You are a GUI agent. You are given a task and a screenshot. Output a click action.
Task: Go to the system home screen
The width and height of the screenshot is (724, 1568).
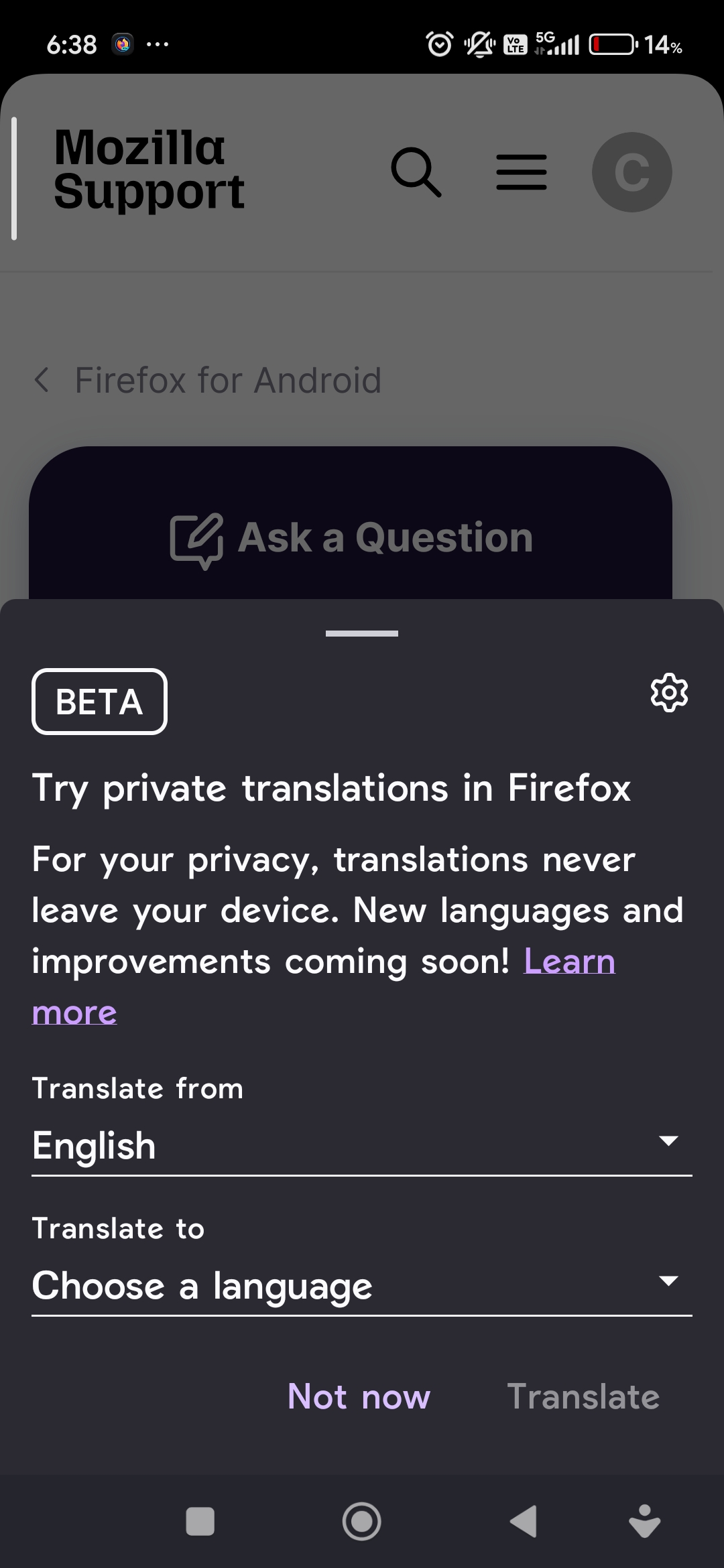coord(361,1521)
